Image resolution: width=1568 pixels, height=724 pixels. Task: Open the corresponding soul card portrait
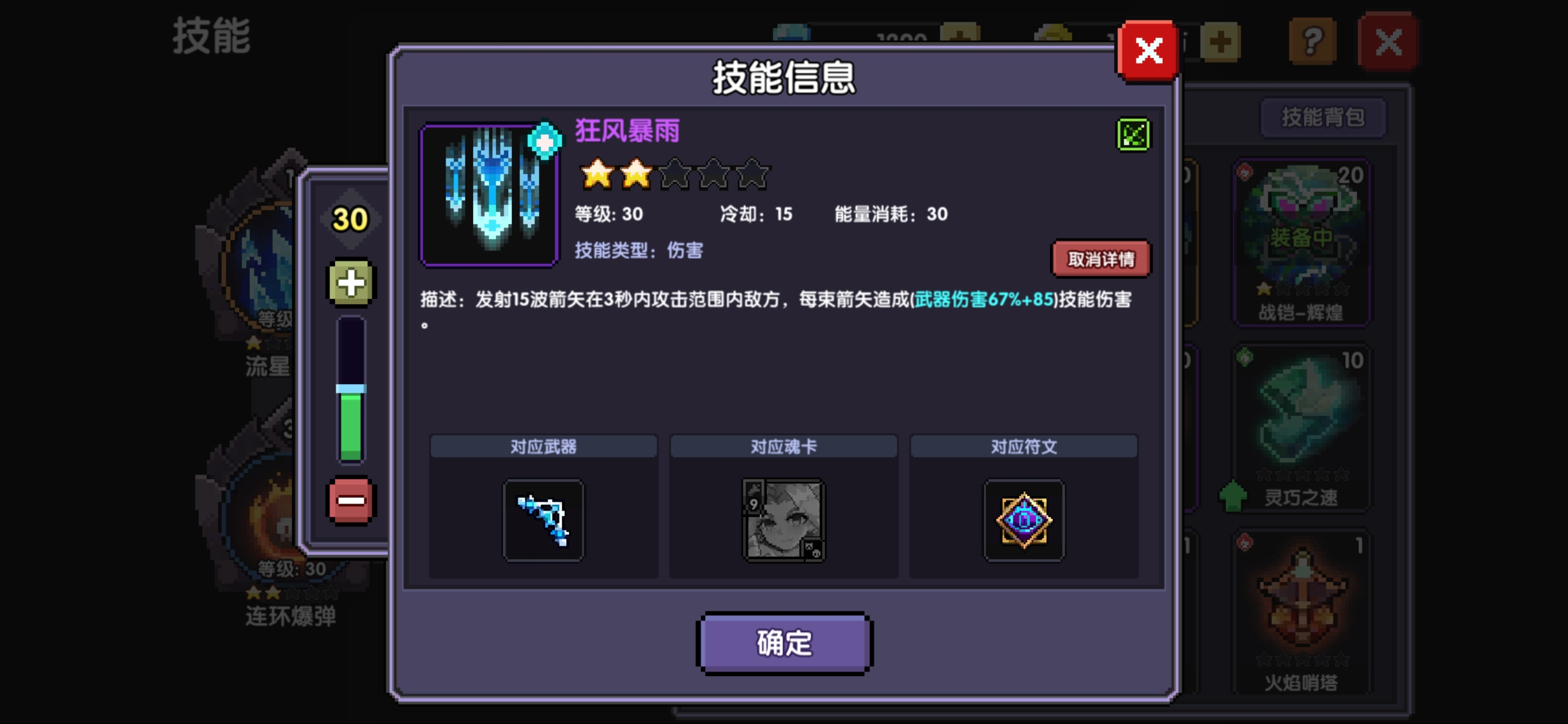click(784, 520)
